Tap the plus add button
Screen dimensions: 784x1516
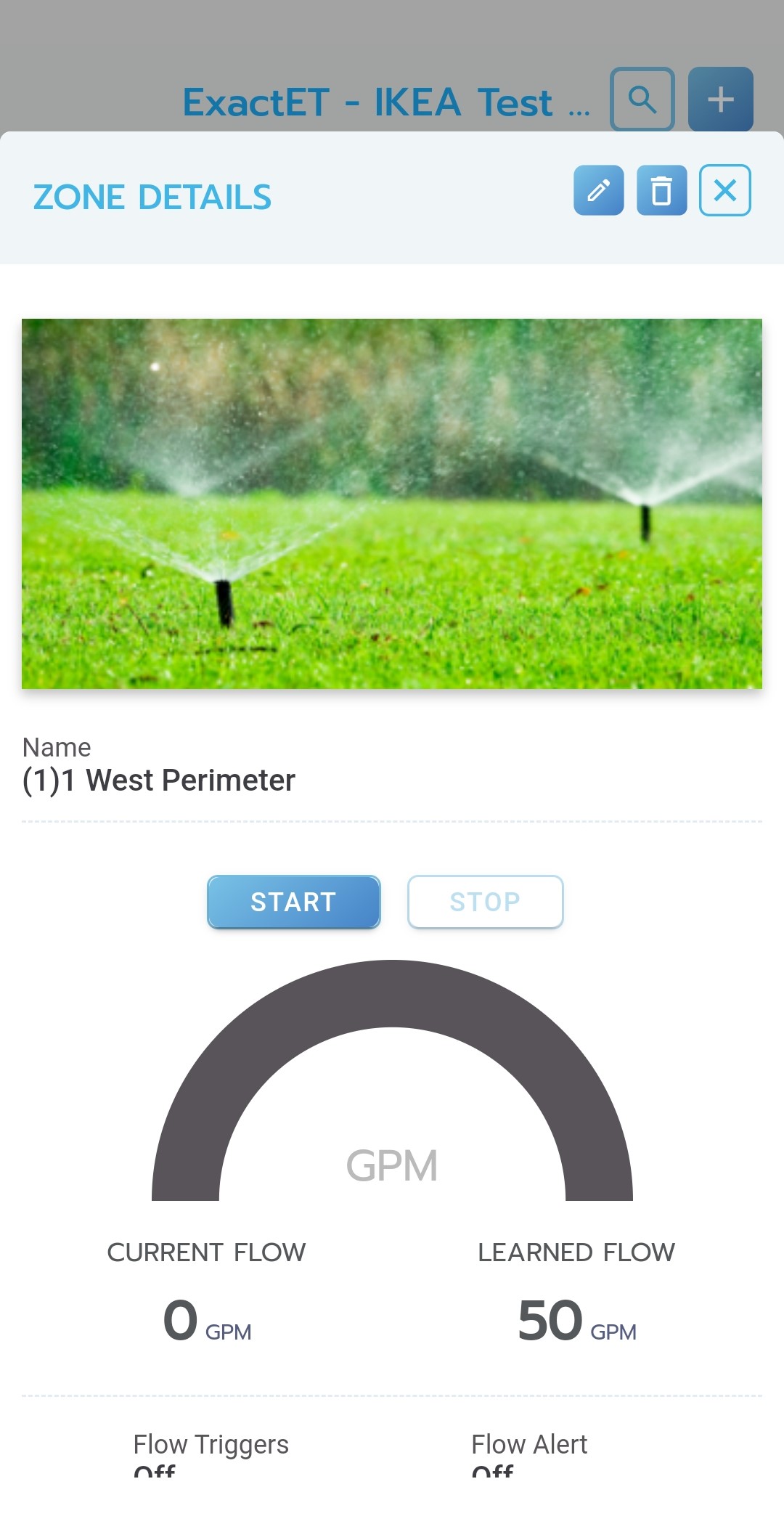pos(720,99)
